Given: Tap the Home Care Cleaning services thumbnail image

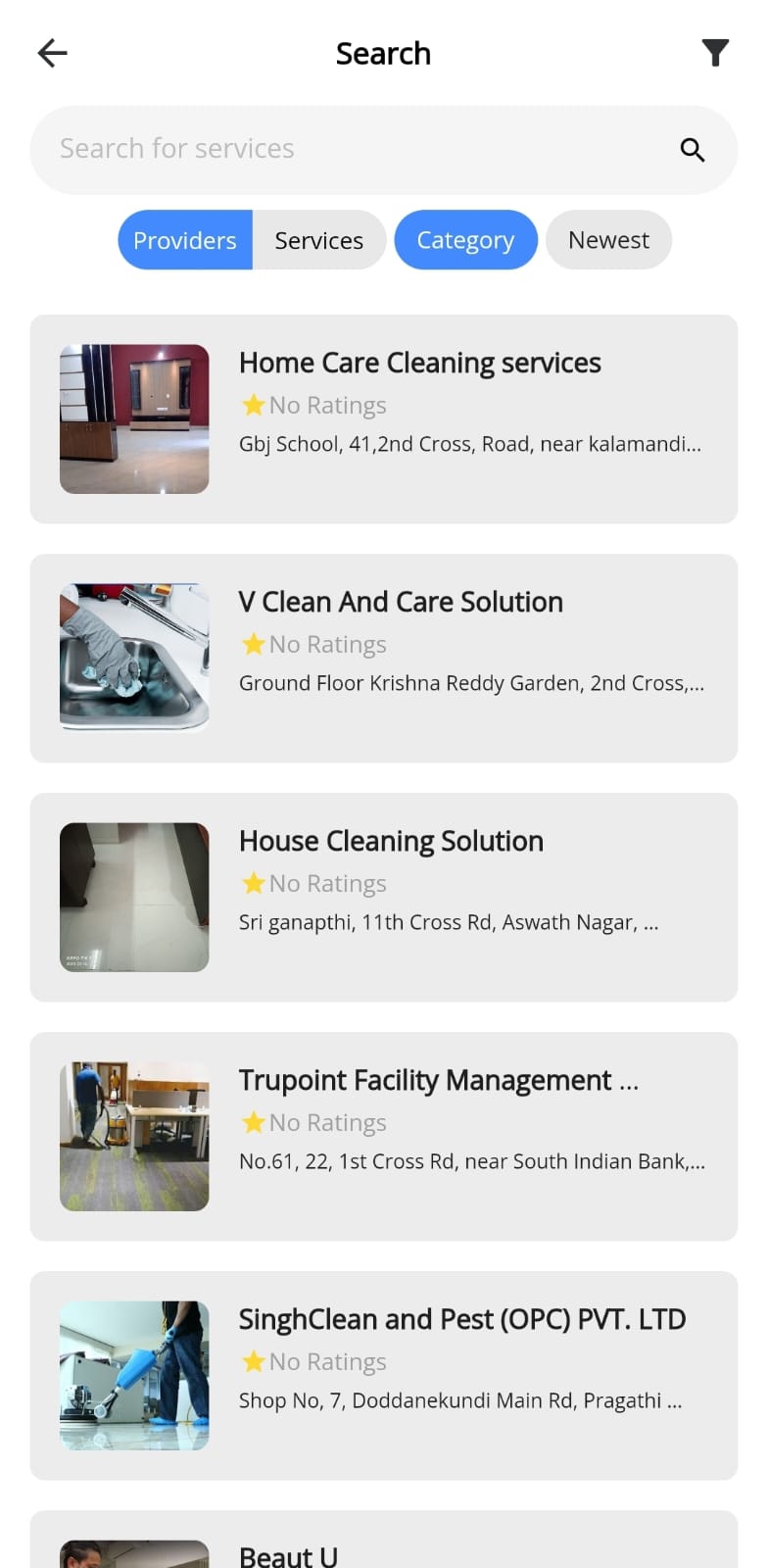Looking at the screenshot, I should pyautogui.click(x=134, y=418).
